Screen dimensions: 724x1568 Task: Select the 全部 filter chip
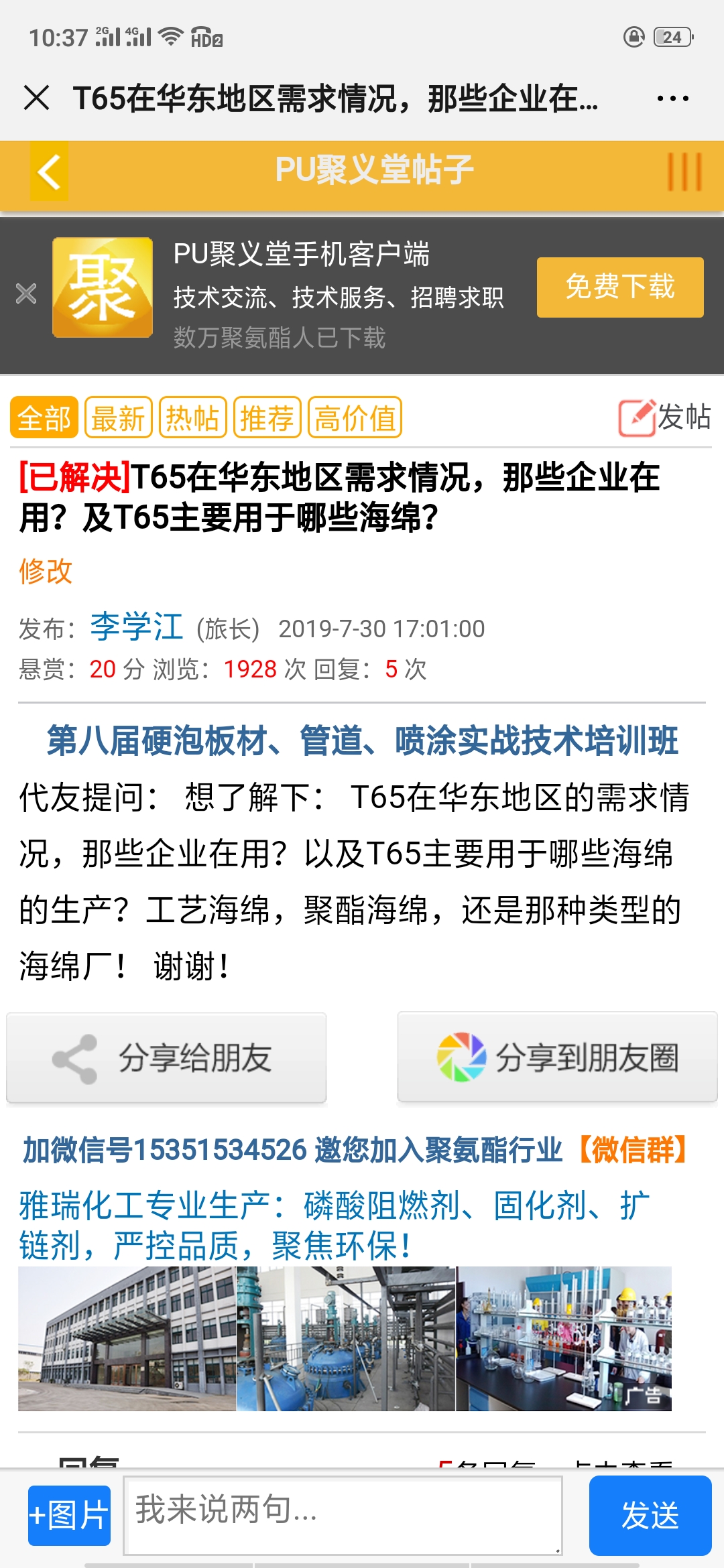[44, 417]
